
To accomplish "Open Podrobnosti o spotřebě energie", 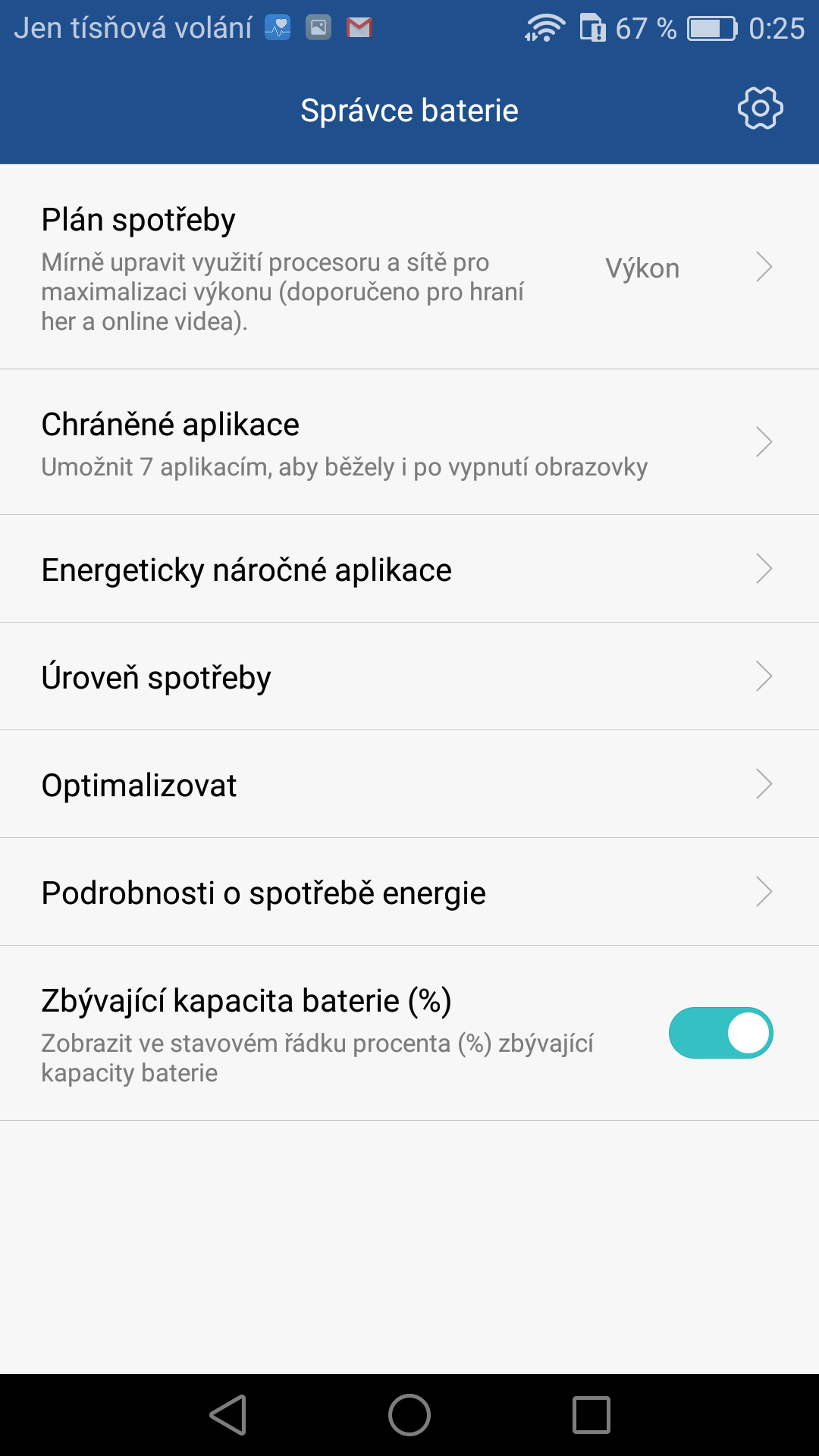I will click(x=409, y=892).
